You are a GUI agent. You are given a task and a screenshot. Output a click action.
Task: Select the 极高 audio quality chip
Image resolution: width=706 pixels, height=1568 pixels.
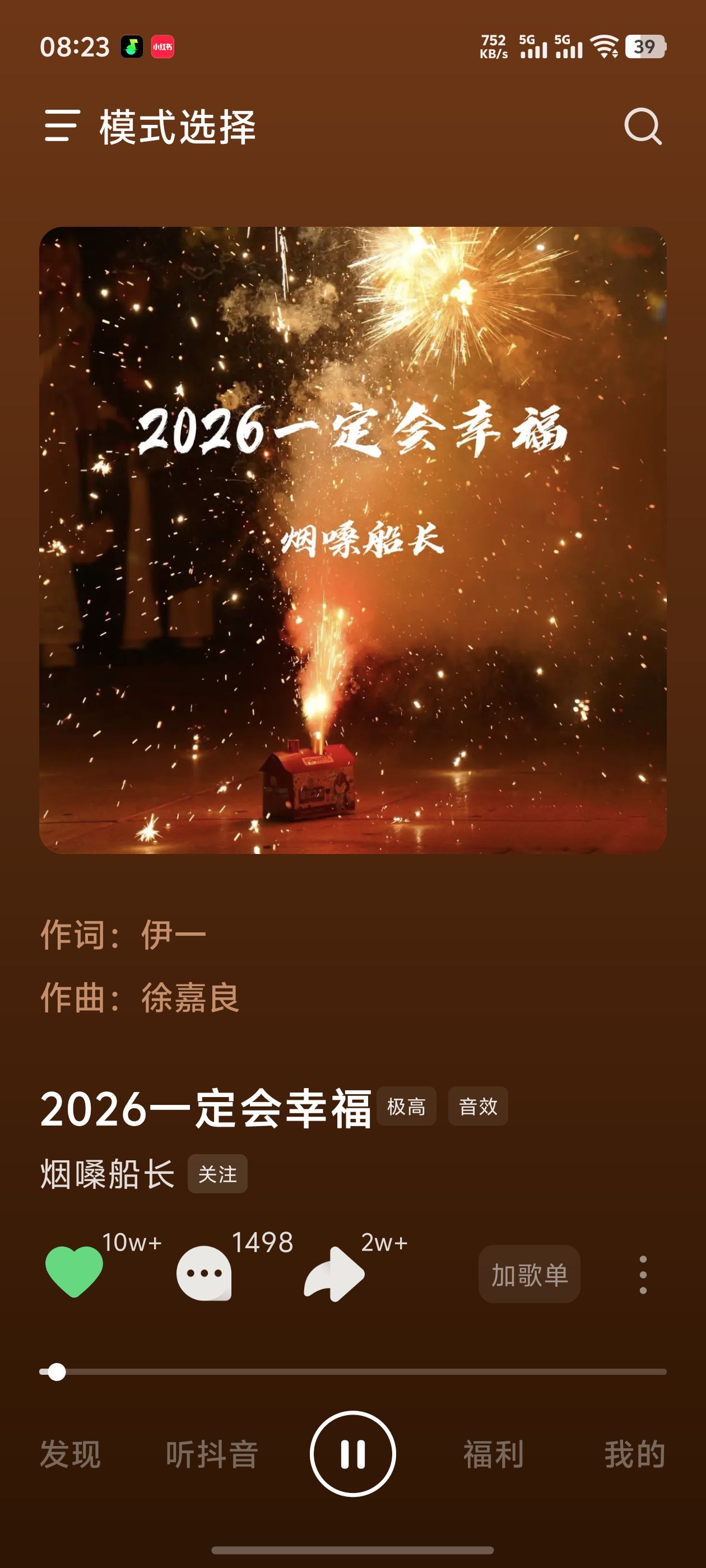406,1106
